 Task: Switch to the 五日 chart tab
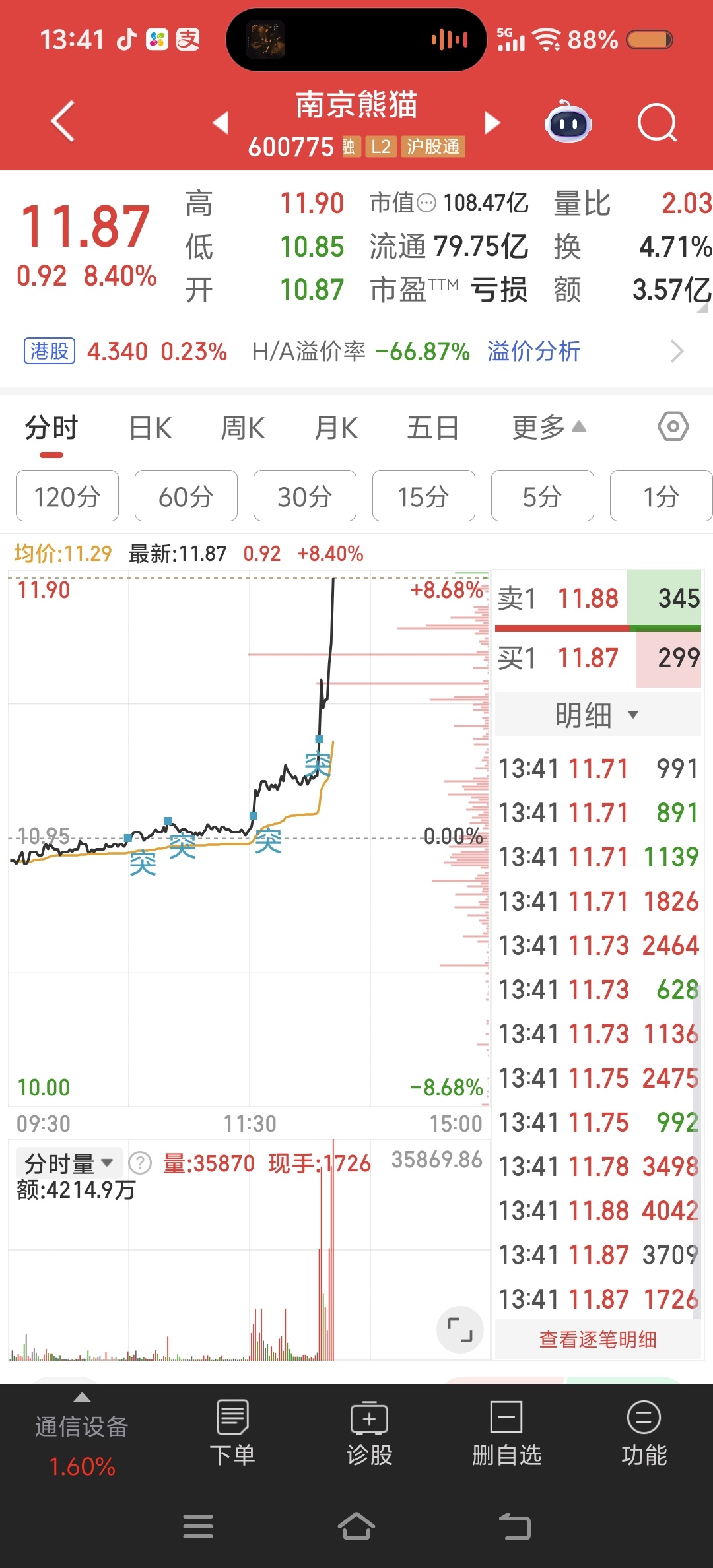432,428
